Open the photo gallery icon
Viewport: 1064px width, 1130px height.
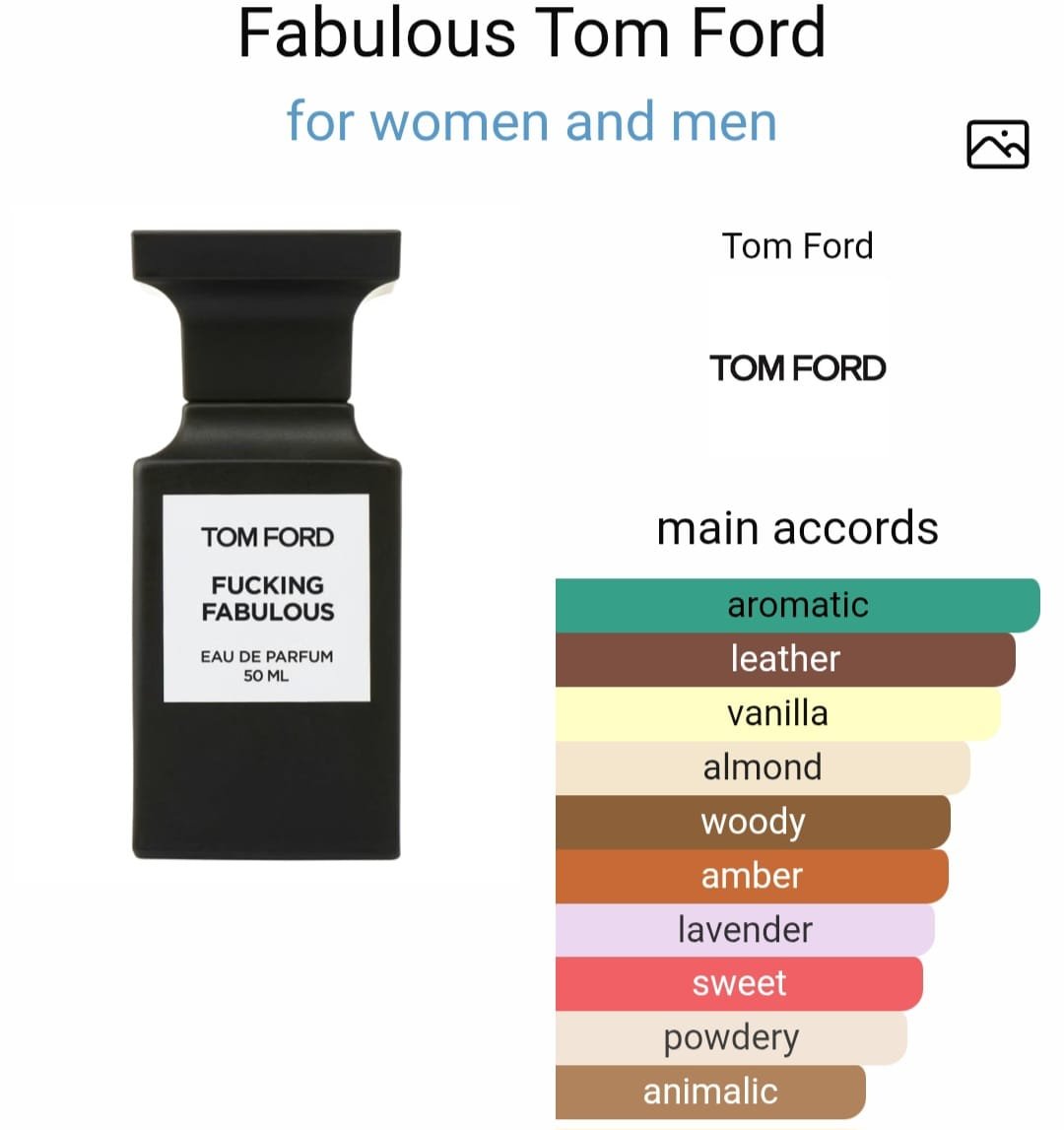(997, 145)
